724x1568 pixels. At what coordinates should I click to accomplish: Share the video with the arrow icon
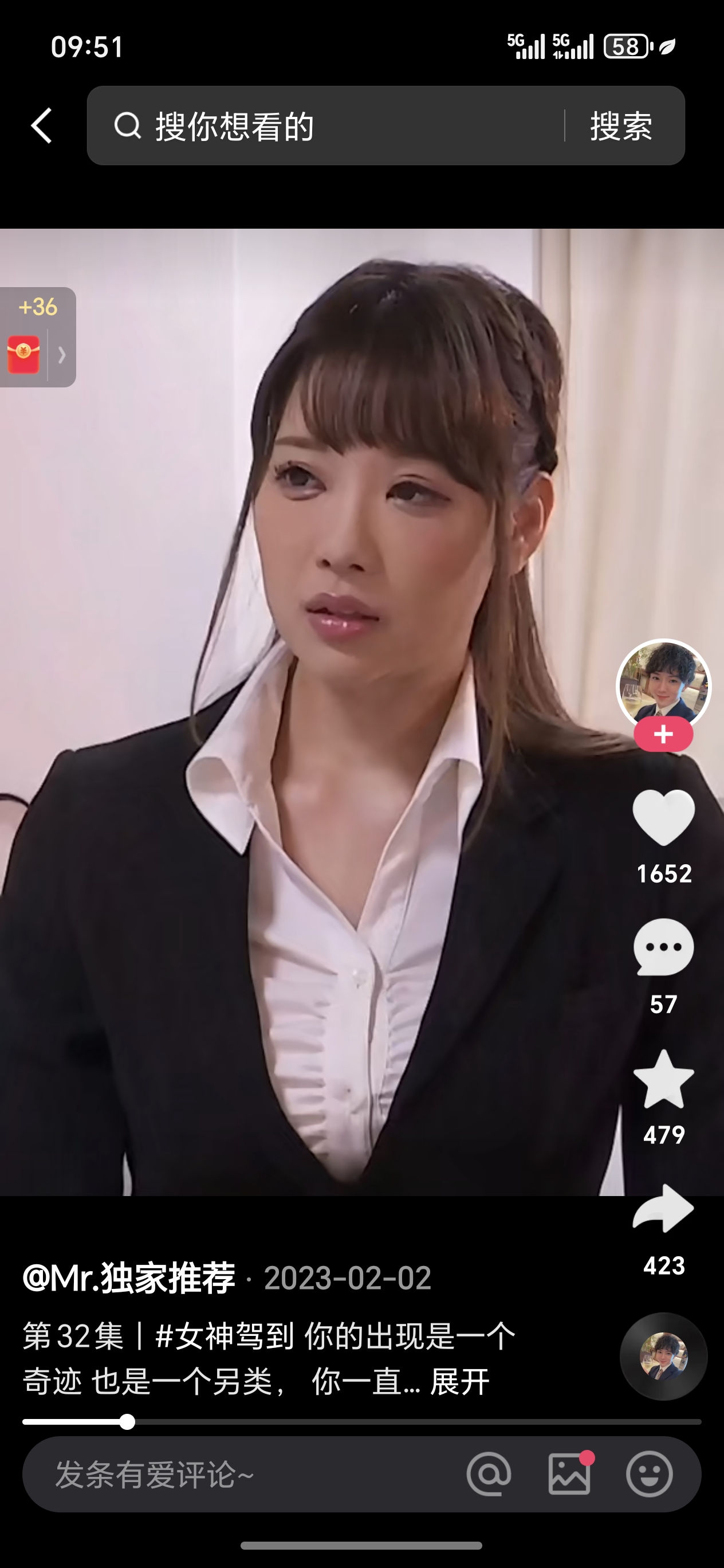tap(663, 1209)
